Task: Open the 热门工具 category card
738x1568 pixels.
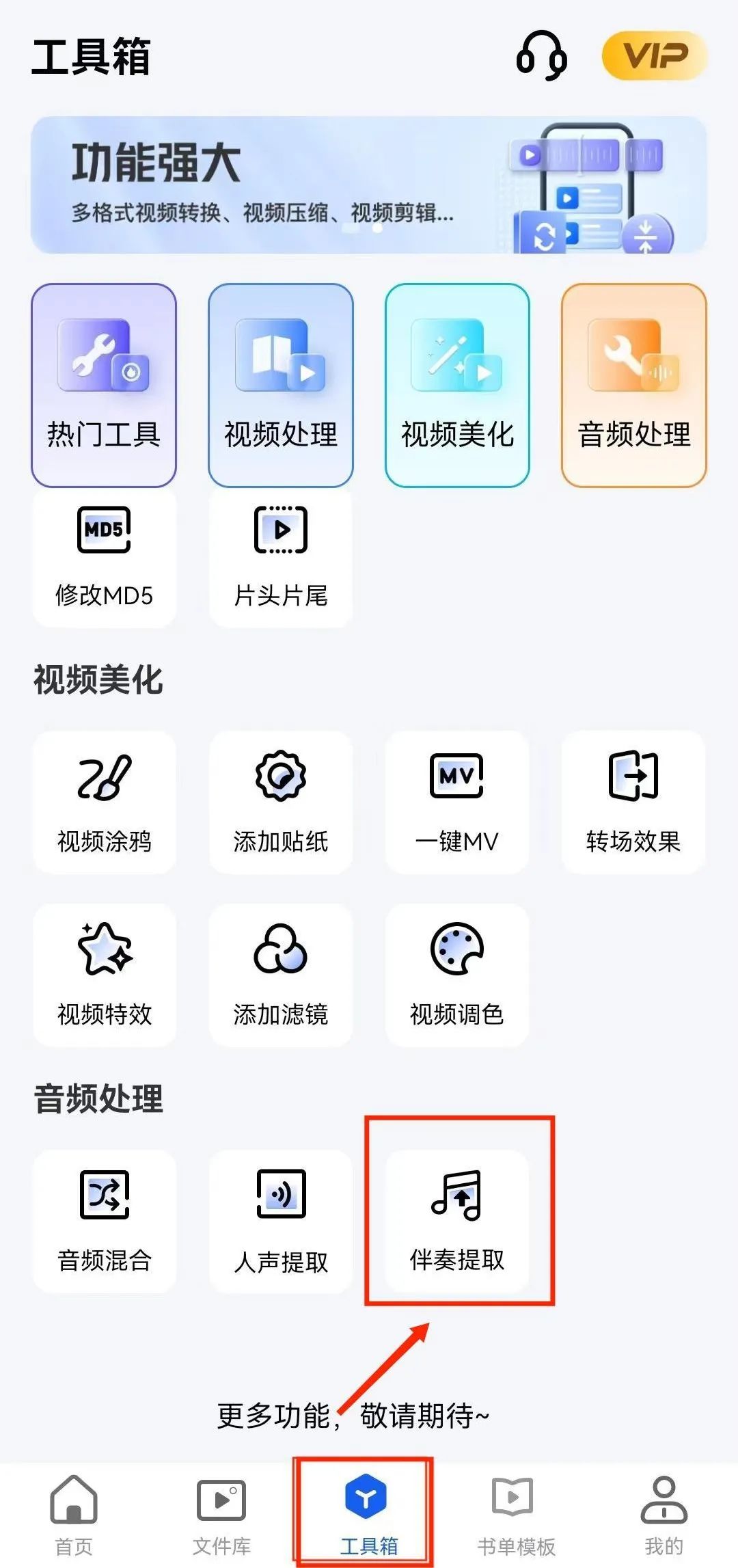Action: 104,383
